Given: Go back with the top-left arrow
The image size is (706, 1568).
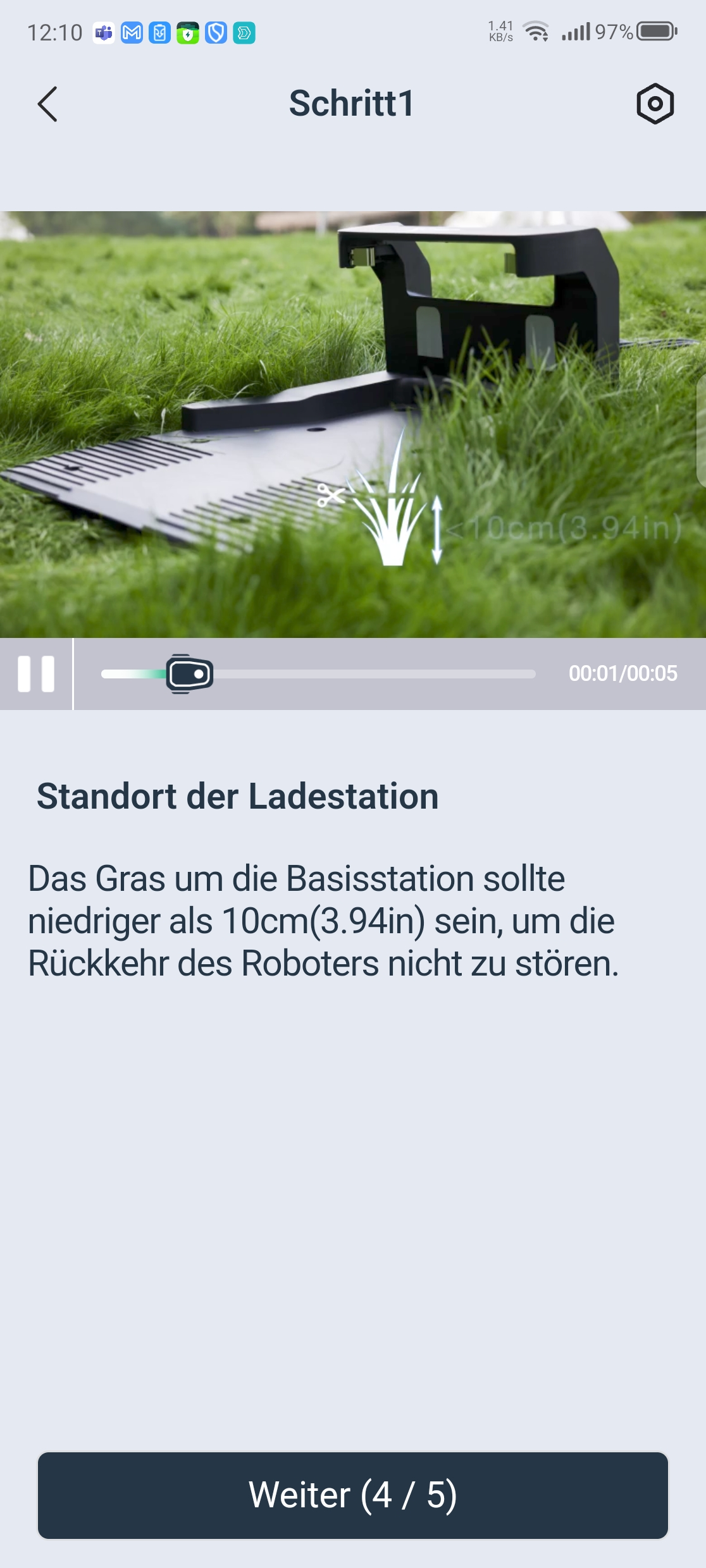Looking at the screenshot, I should 47,104.
